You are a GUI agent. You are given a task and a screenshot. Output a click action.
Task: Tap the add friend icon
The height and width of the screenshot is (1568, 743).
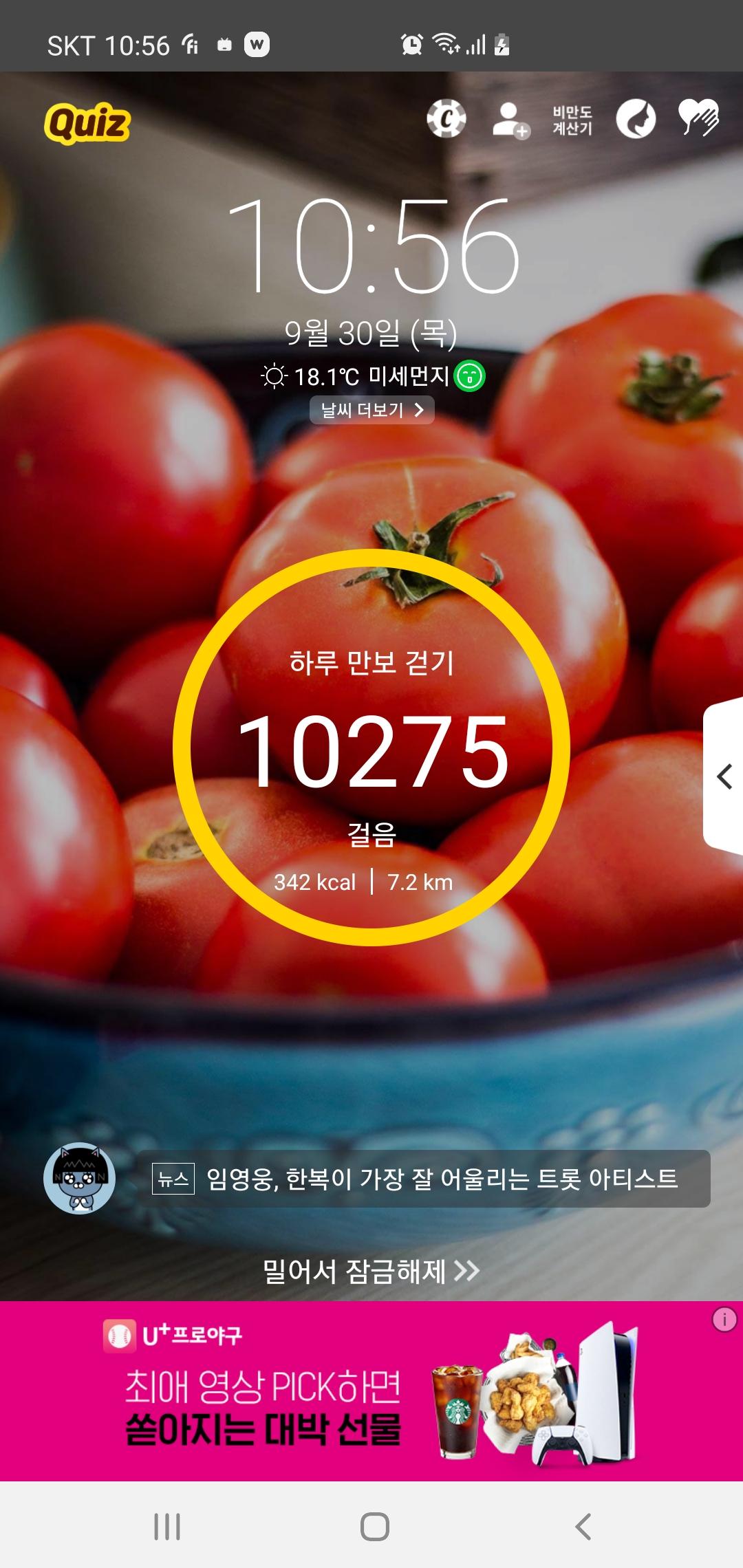(510, 120)
